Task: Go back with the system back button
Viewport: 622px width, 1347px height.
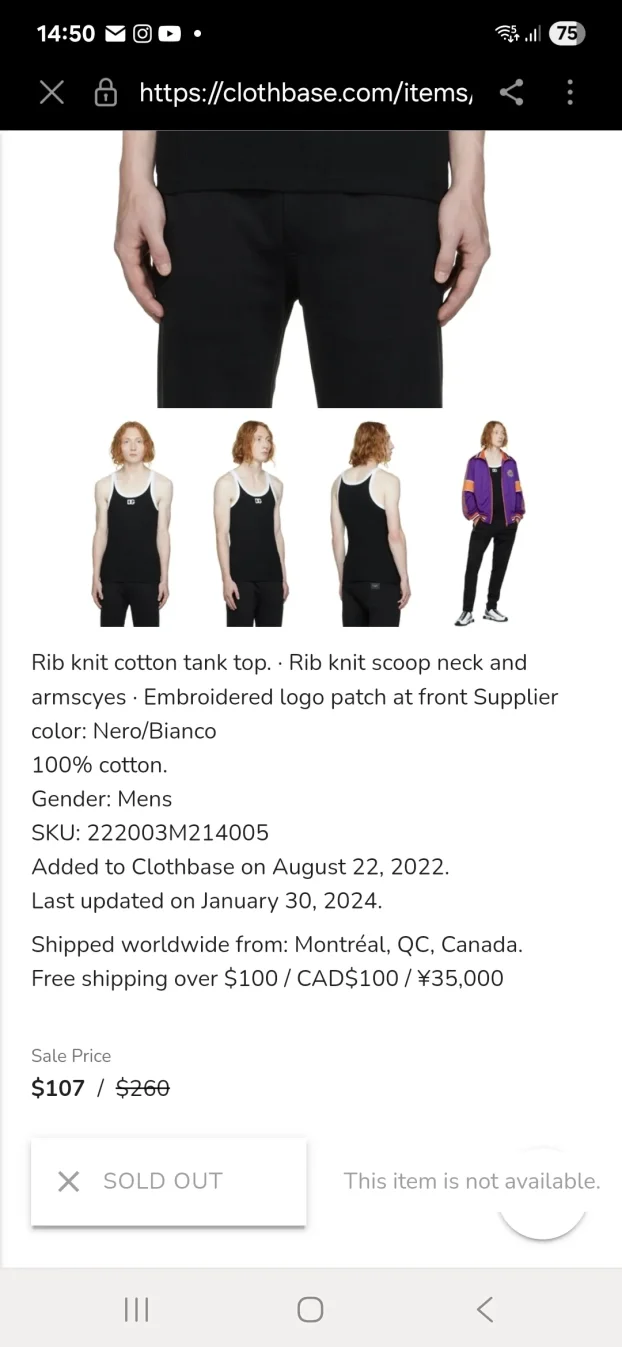Action: click(x=485, y=1309)
